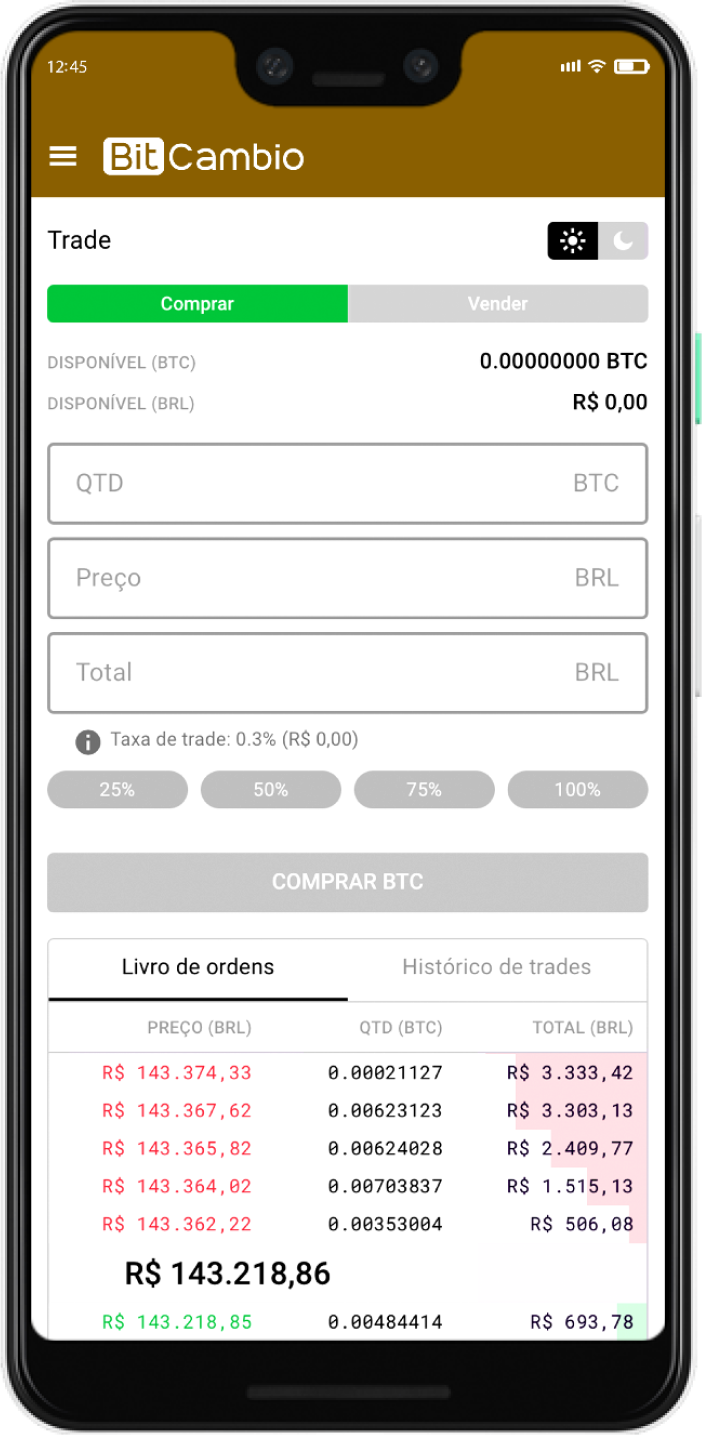
Task: Show trade fee info icon
Action: [x=88, y=741]
